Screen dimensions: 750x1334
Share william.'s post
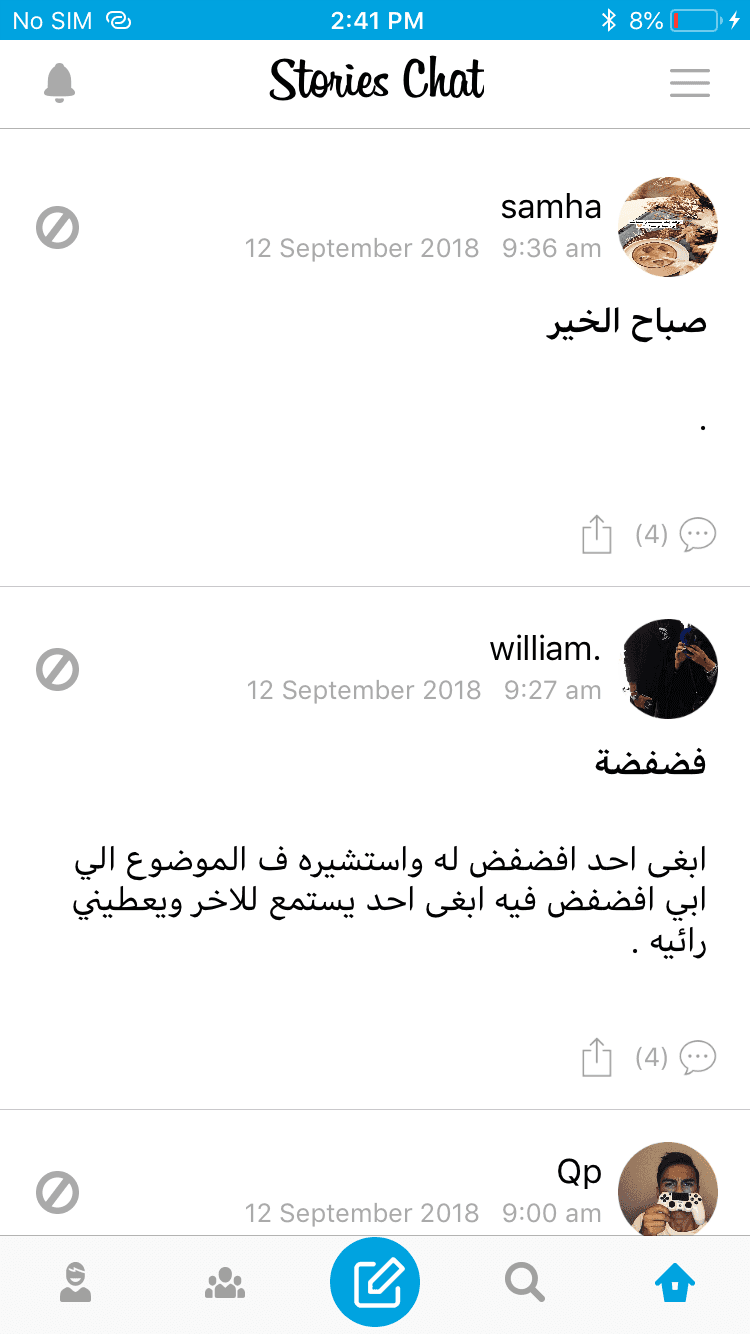[596, 1057]
